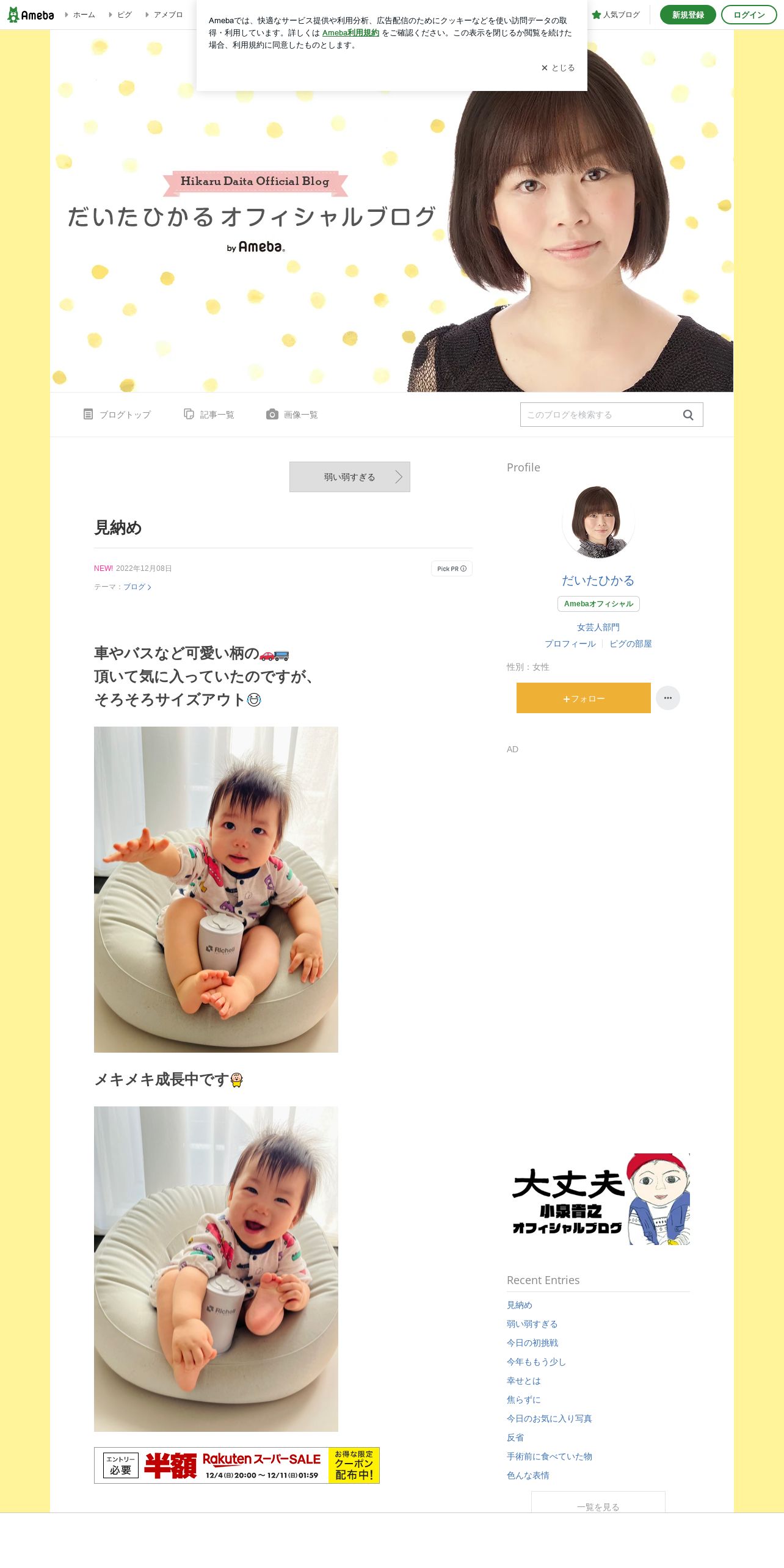Open the プロフィール link
This screenshot has height=1568, width=784.
click(570, 644)
